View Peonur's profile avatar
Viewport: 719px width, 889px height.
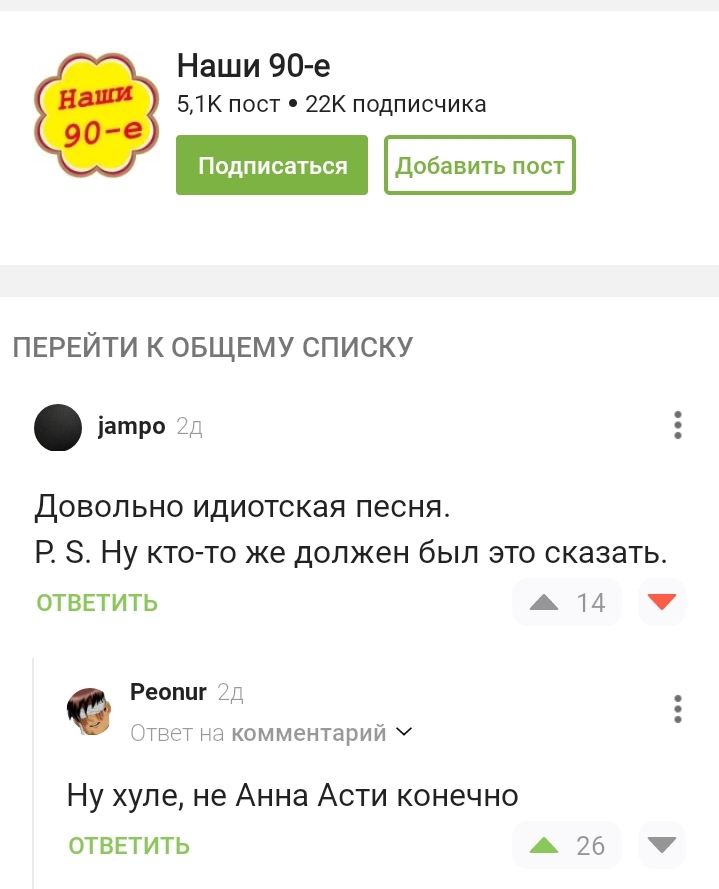click(88, 712)
